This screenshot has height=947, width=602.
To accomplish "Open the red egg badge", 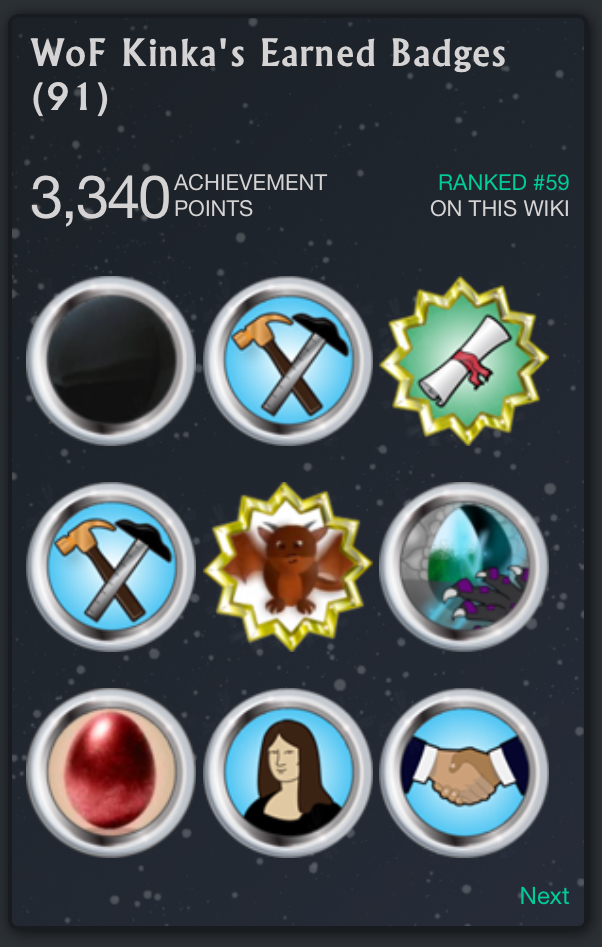I will click(x=110, y=773).
